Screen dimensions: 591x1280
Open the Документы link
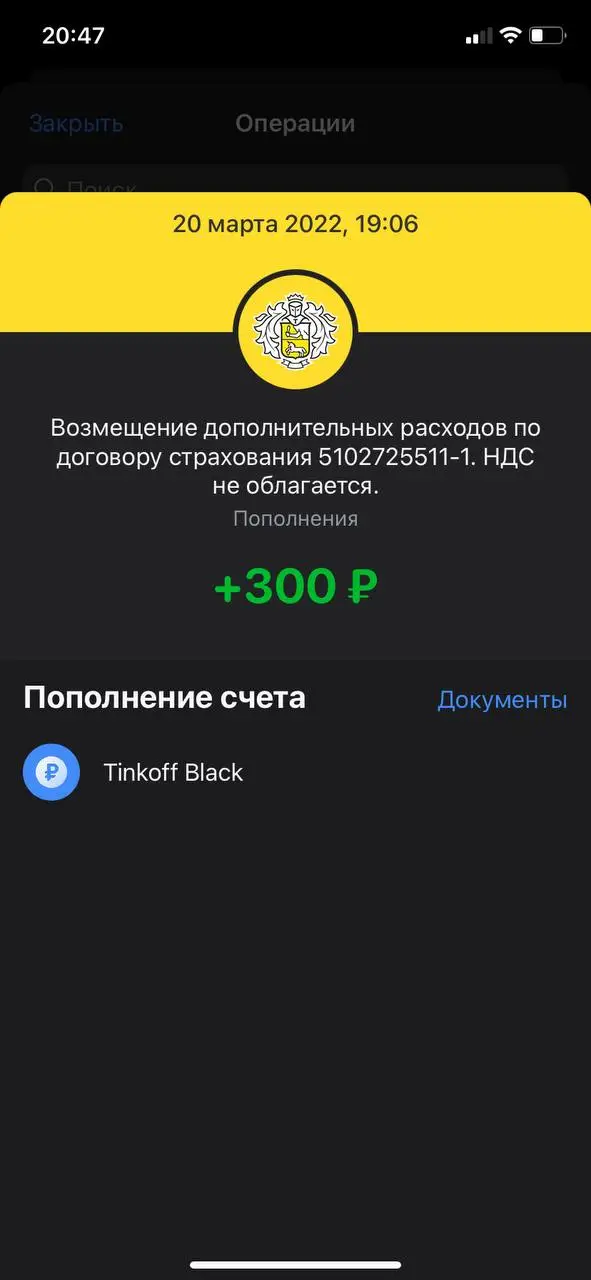(x=502, y=700)
